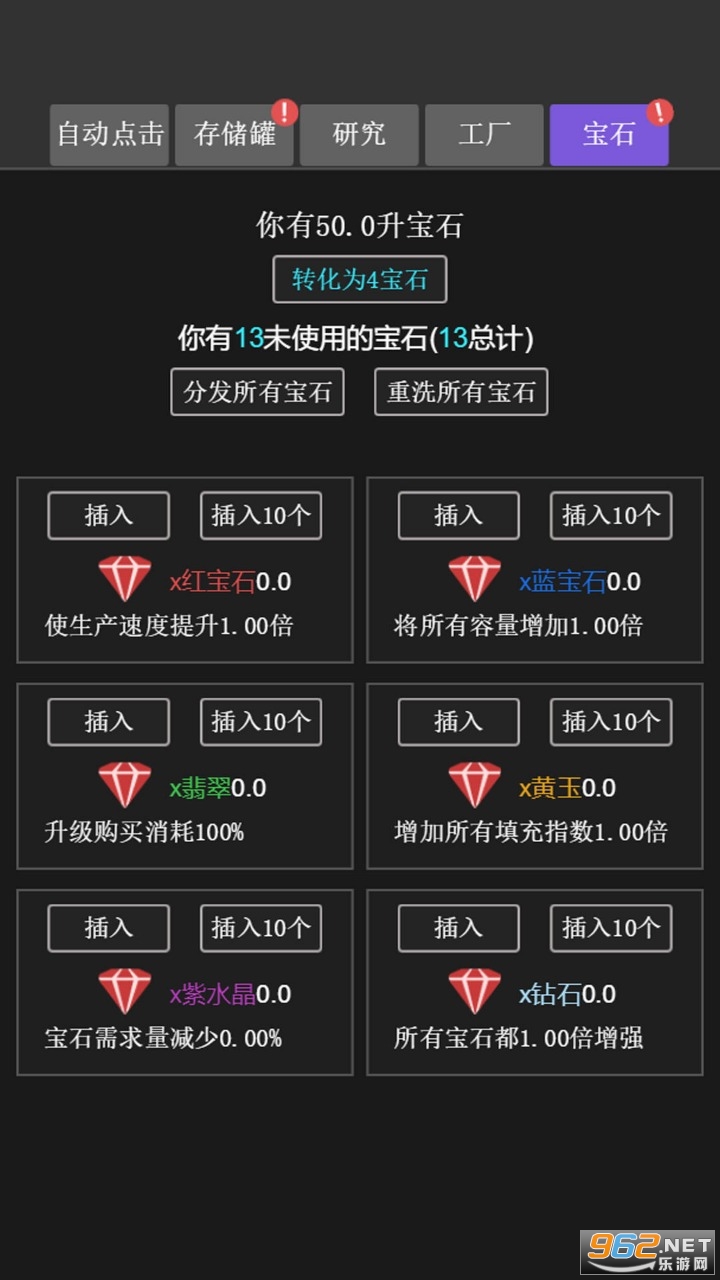This screenshot has height=1280, width=720.
Task: Insert 10 gems into 蓝宝石
Action: (x=611, y=516)
